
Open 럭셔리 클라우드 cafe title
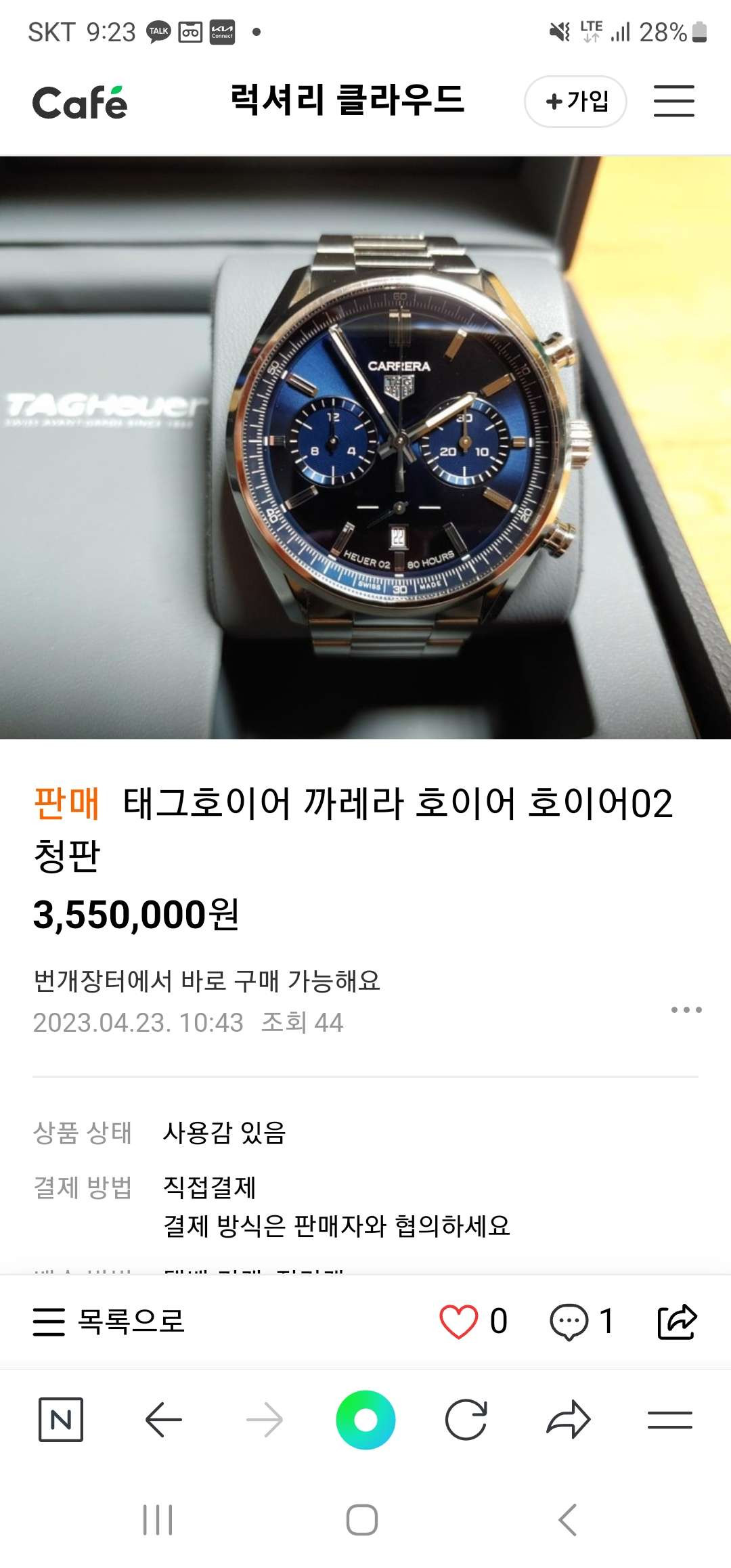pos(347,100)
